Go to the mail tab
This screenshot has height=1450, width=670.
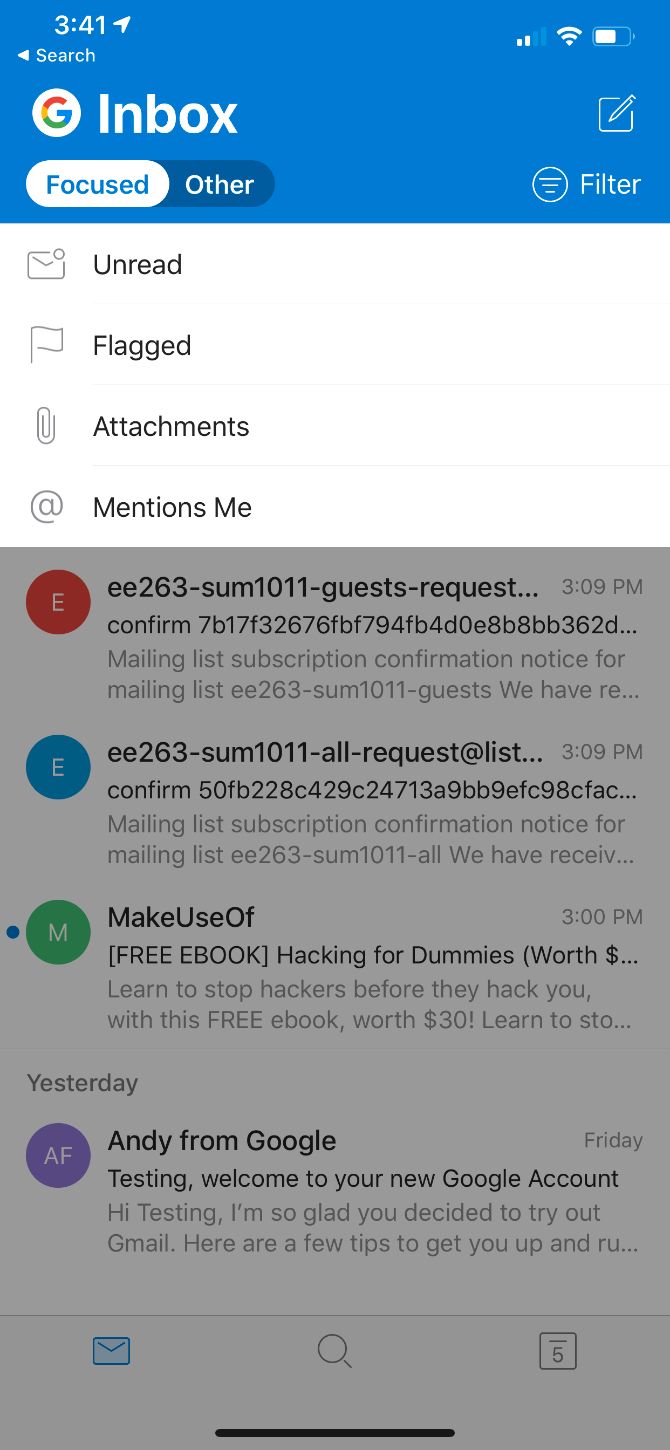[111, 1352]
